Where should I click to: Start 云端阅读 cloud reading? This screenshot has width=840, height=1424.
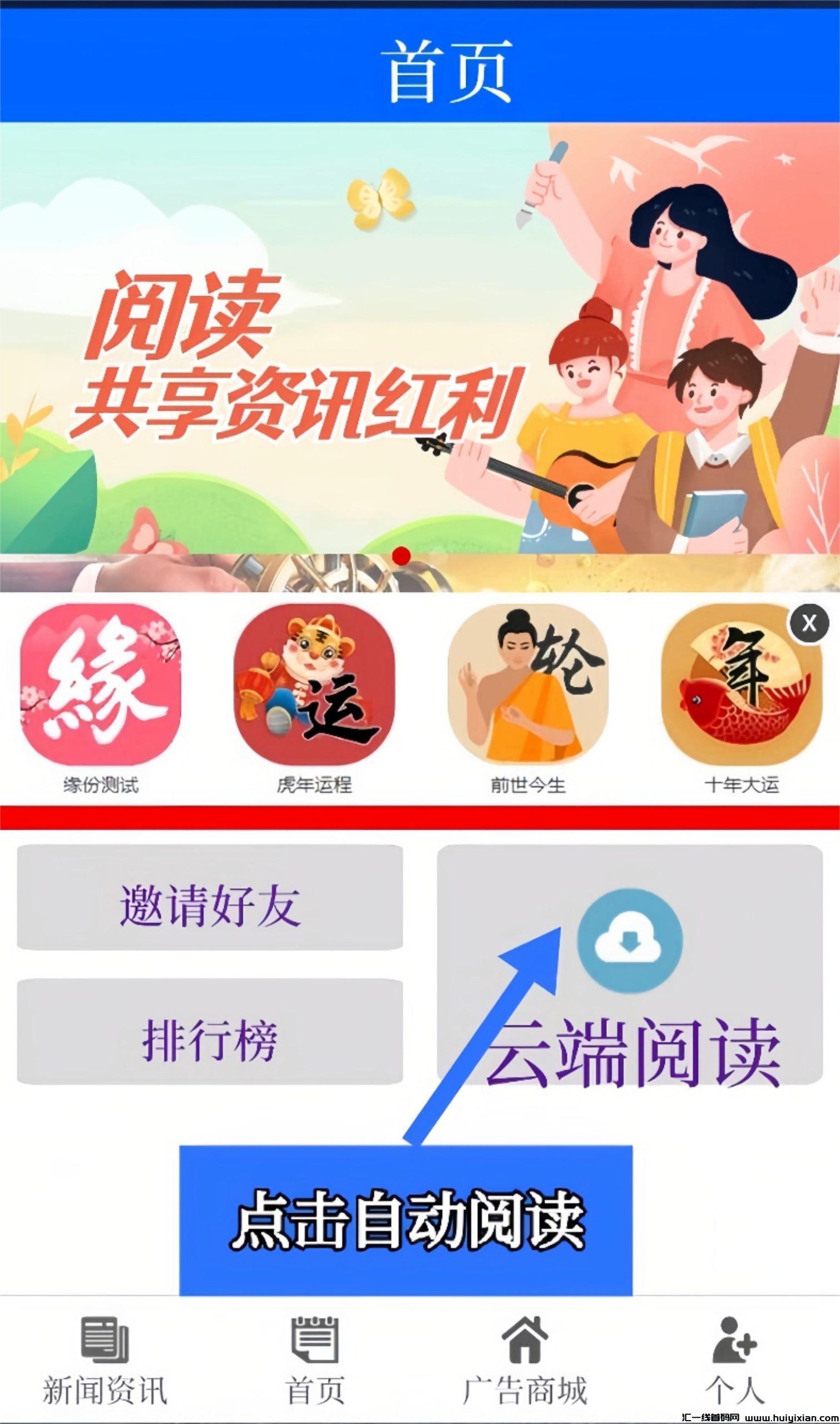tap(629, 962)
